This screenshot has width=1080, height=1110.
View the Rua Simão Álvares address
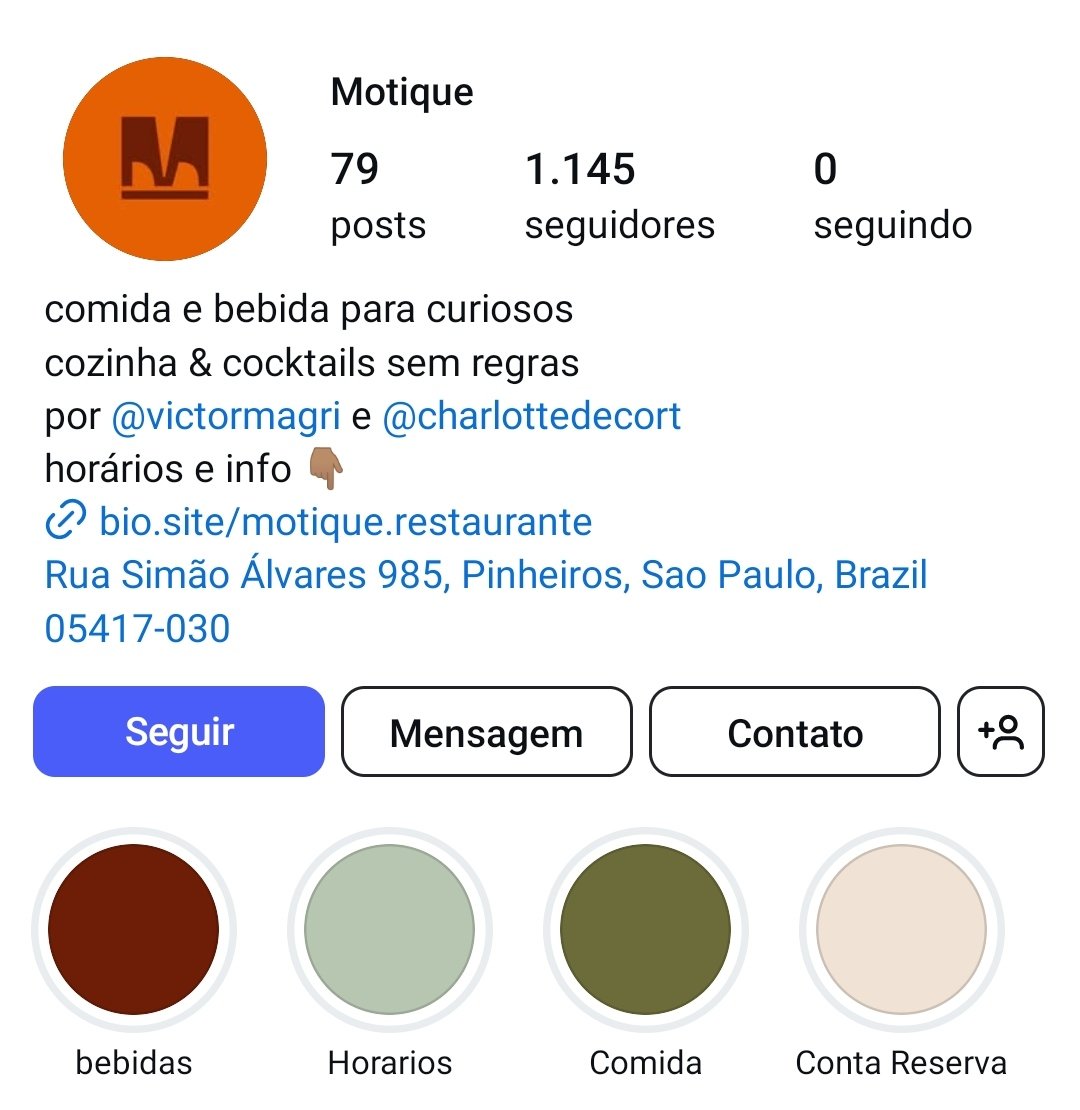point(486,575)
